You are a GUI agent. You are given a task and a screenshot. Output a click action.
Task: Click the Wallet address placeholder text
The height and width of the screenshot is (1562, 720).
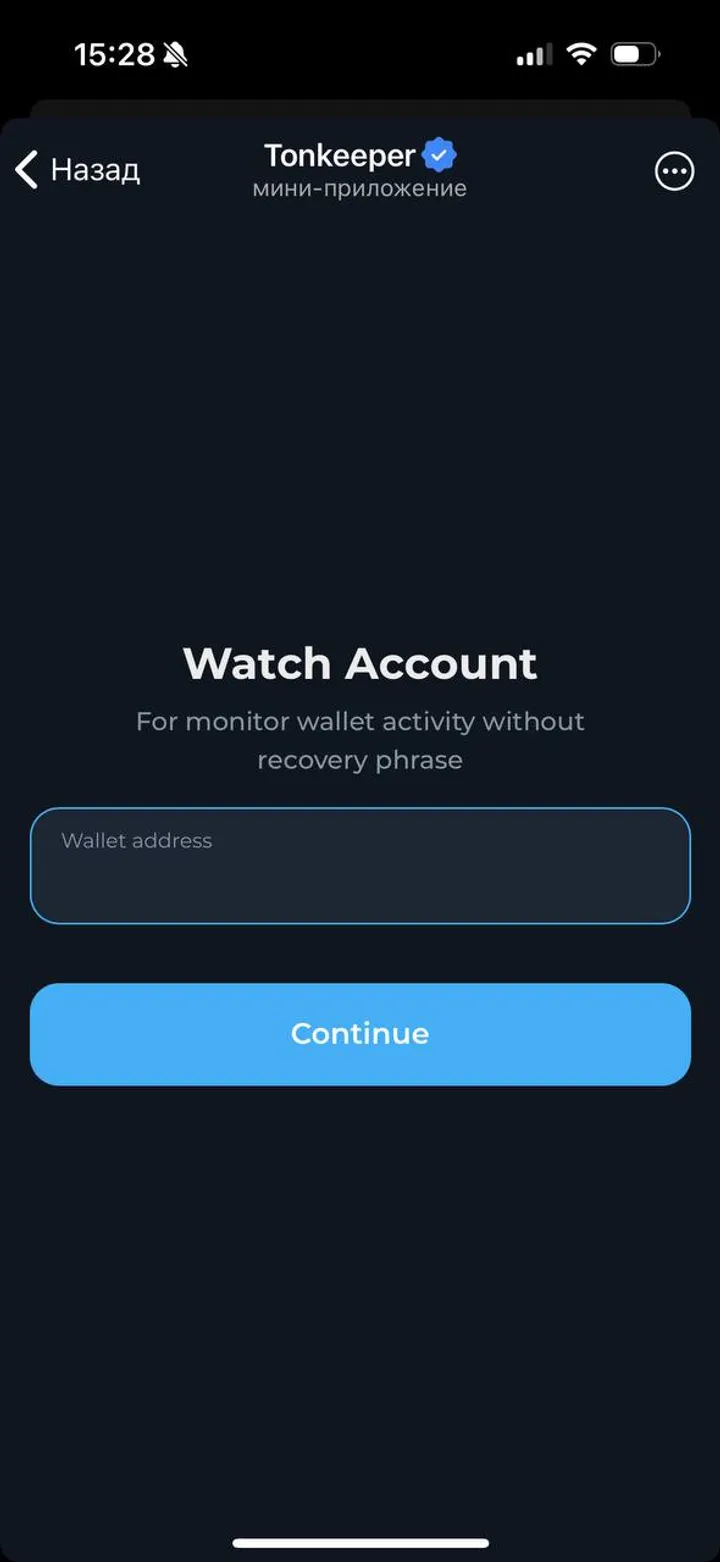point(136,841)
